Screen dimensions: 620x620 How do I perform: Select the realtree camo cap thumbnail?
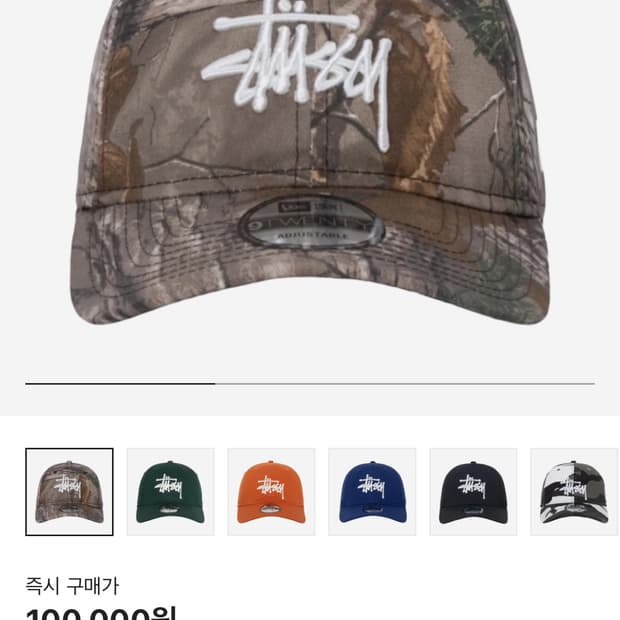(x=69, y=492)
